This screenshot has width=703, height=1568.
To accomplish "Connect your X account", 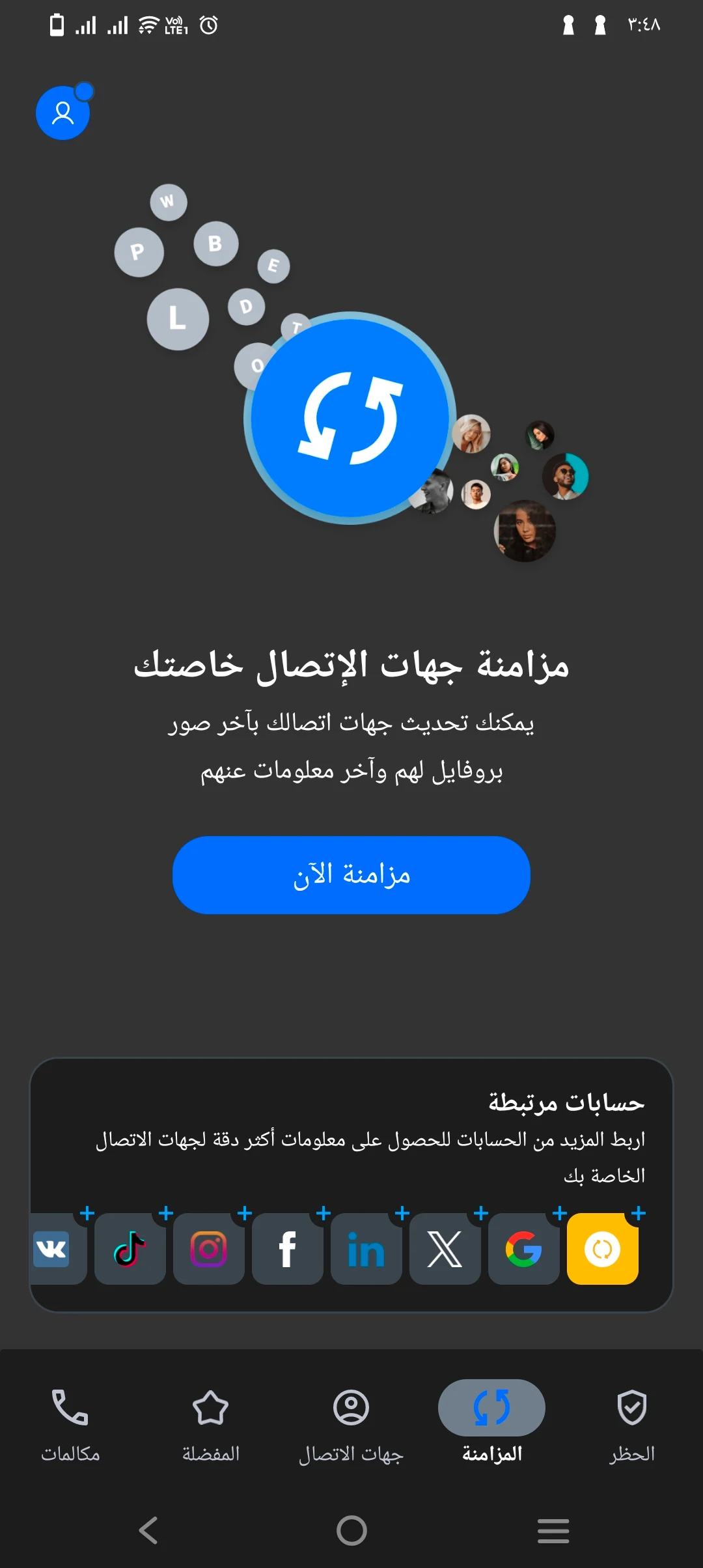I will [x=445, y=1248].
